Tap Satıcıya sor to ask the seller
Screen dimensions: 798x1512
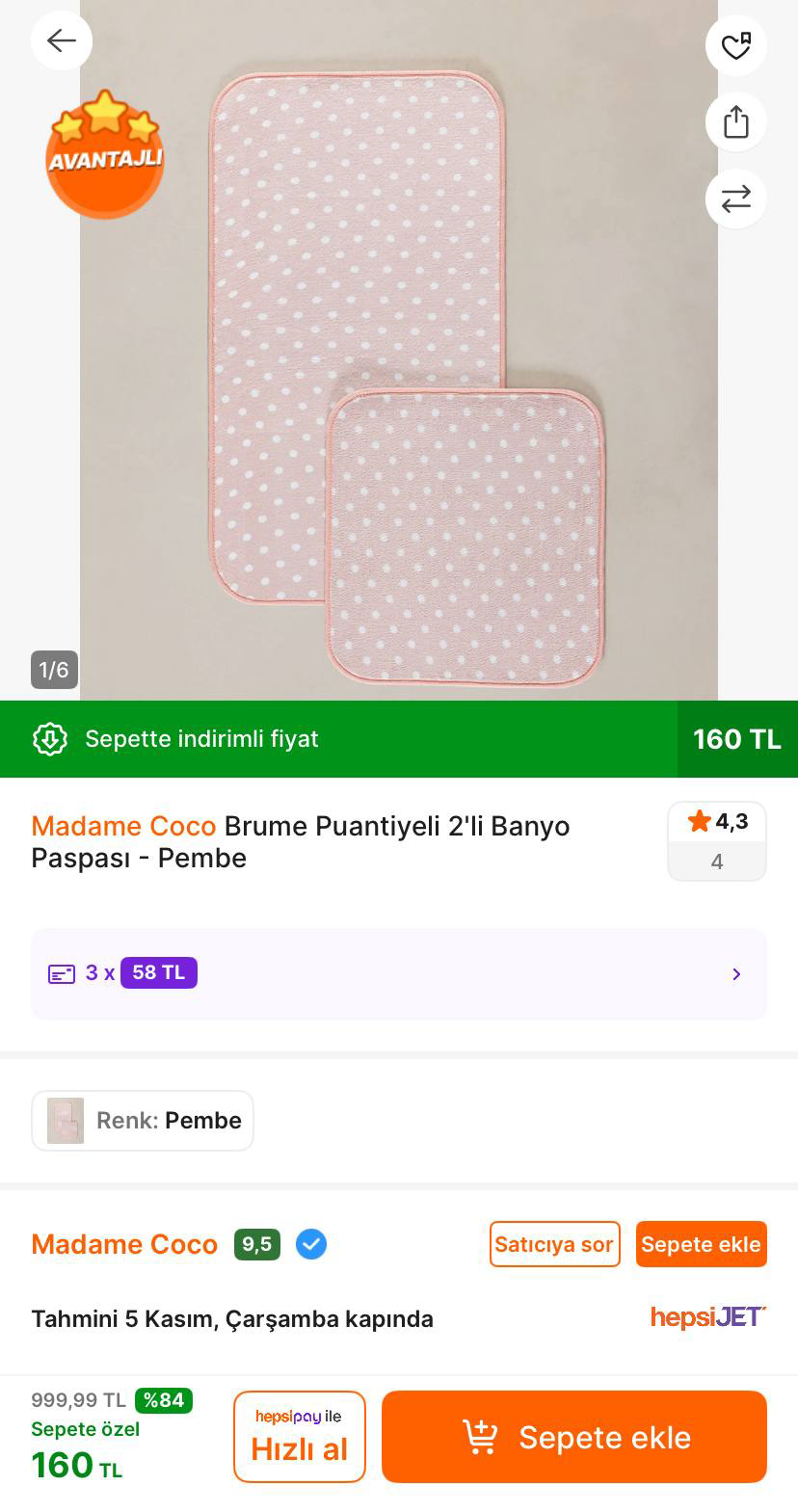pyautogui.click(x=554, y=1244)
